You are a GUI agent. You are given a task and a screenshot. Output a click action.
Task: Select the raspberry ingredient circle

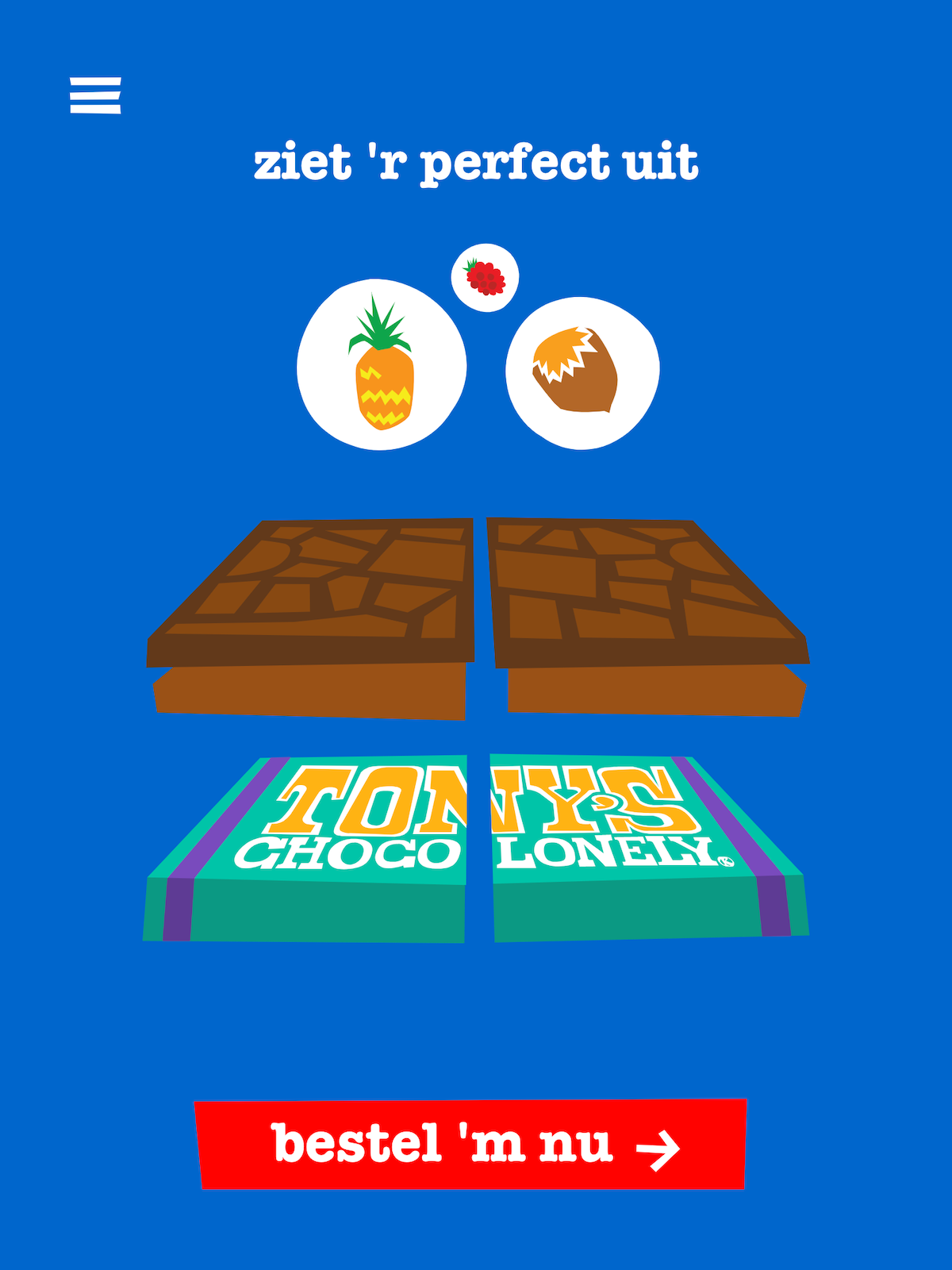[x=485, y=277]
